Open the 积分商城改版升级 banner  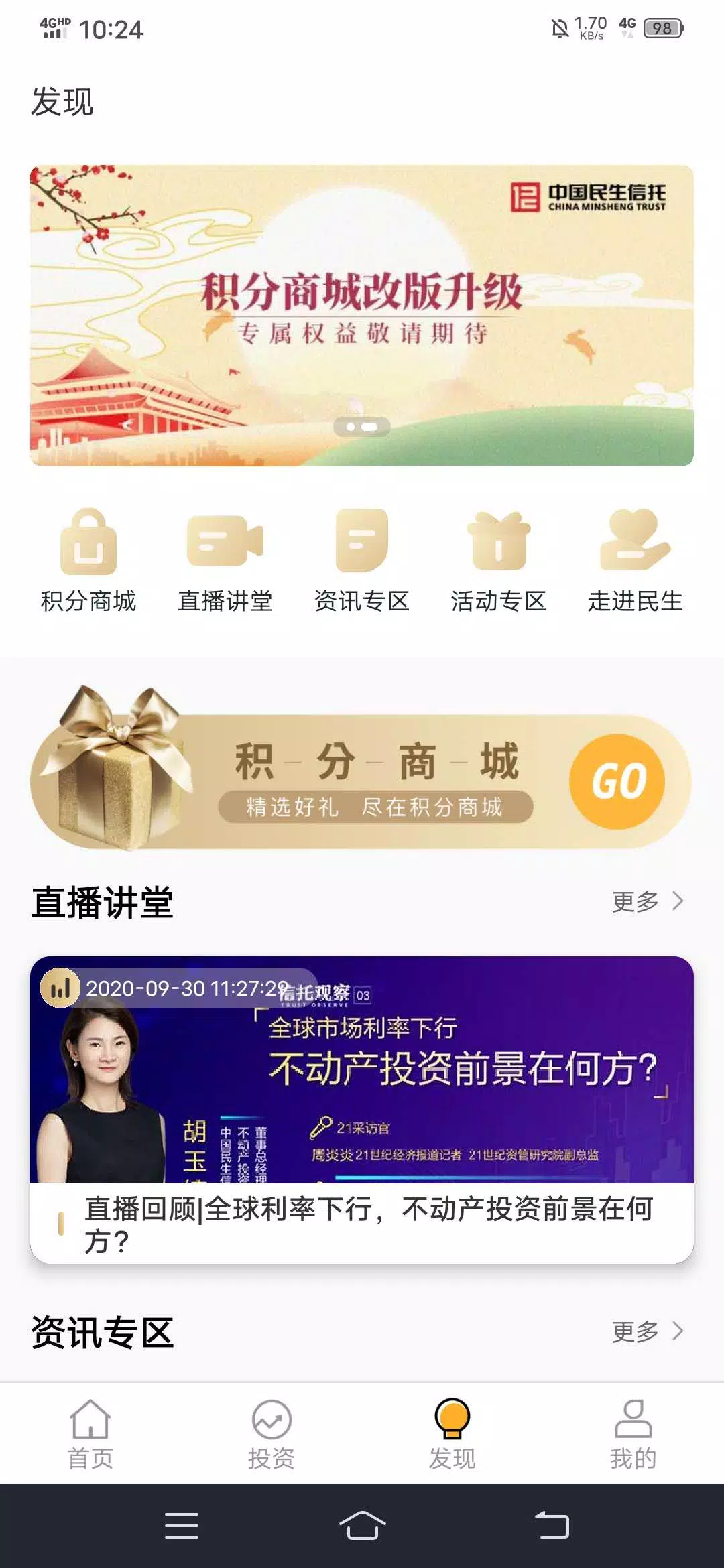(x=362, y=315)
